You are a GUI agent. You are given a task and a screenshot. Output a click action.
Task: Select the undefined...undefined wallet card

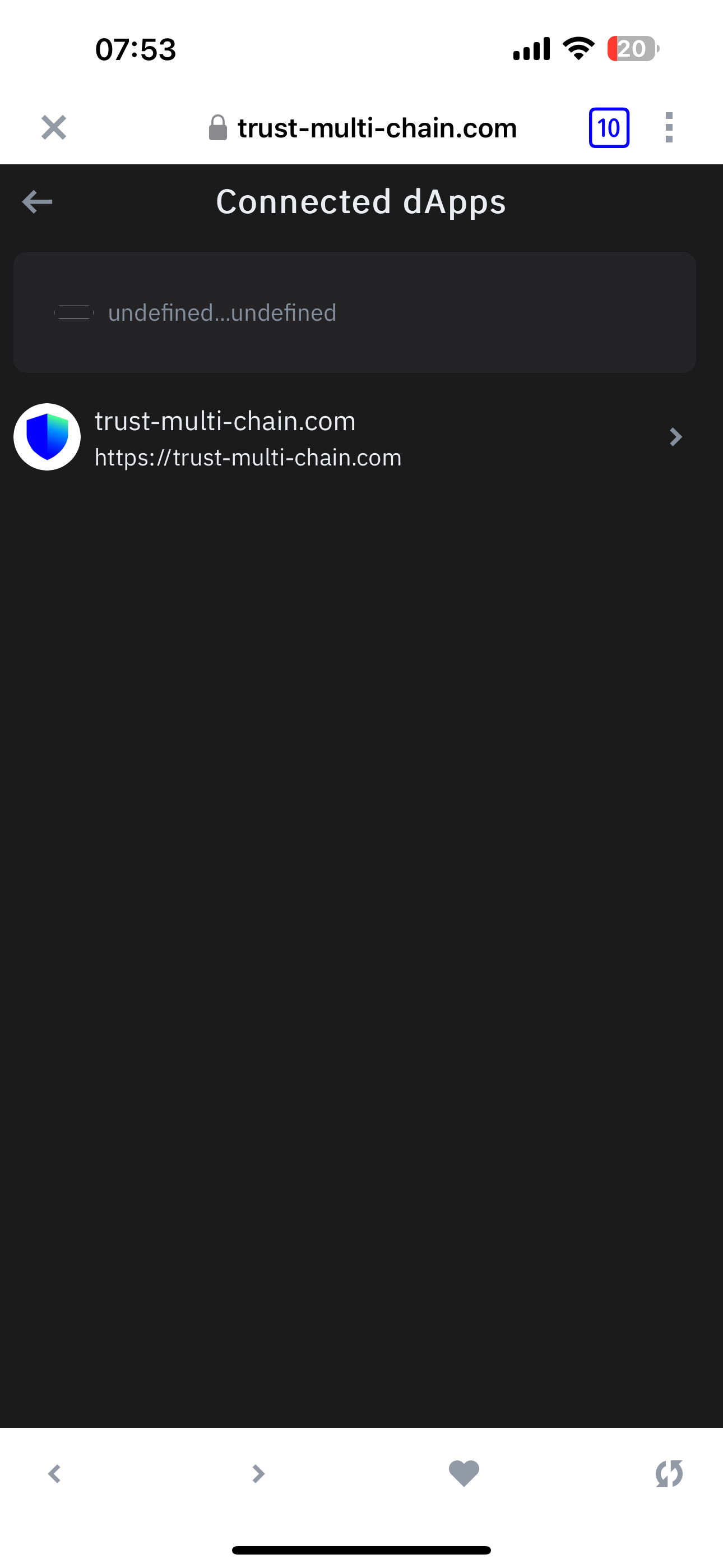[x=354, y=312]
